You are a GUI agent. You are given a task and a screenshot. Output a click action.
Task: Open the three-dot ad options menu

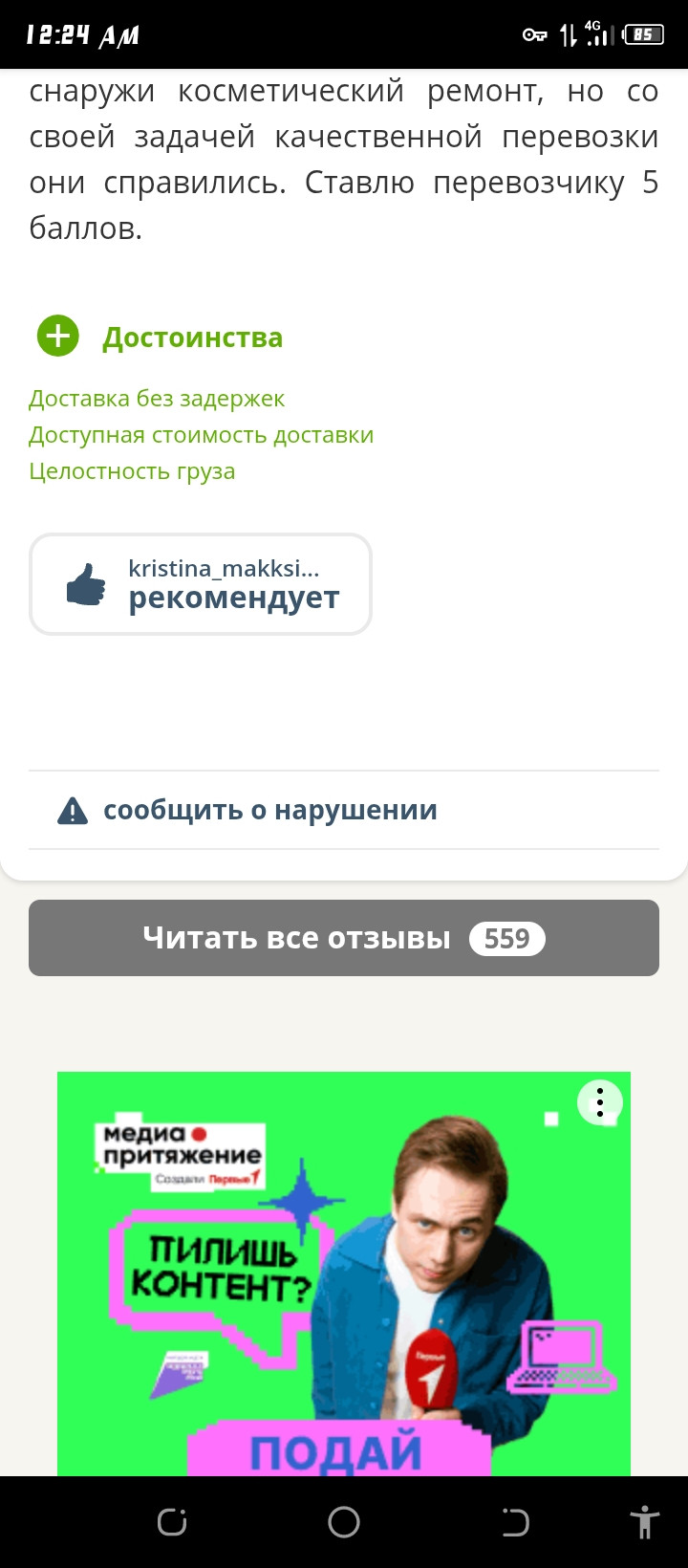(x=600, y=1101)
